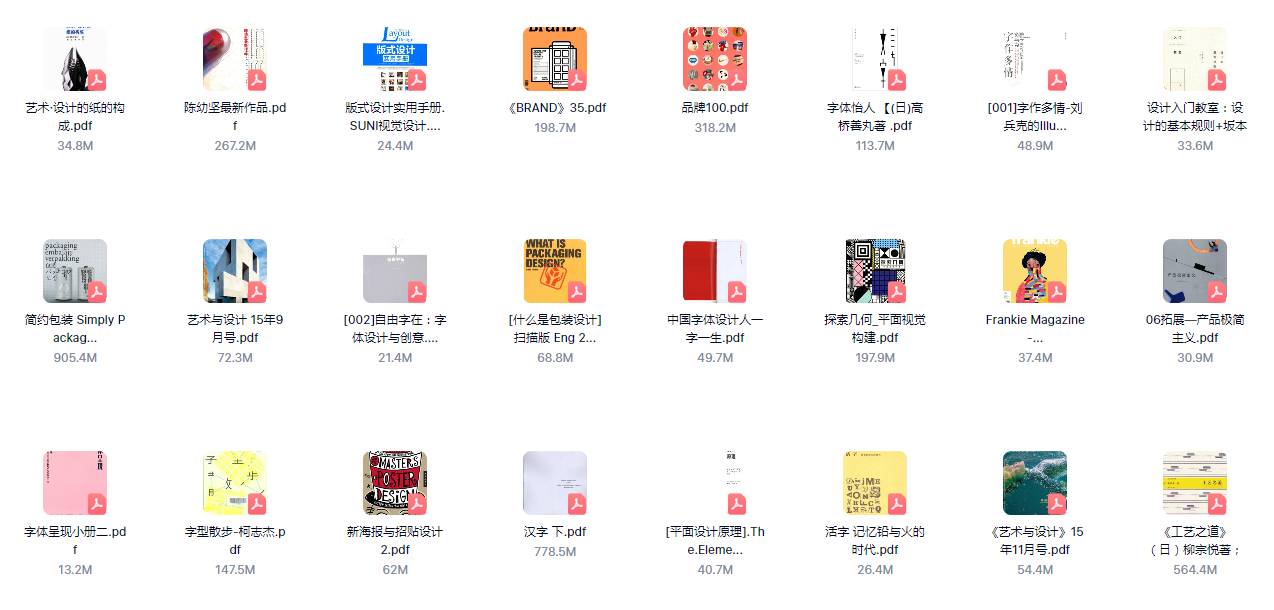Viewport: 1274px width, 610px height.
Task: Open 新海报与招贴设计2.pdf
Action: point(395,483)
